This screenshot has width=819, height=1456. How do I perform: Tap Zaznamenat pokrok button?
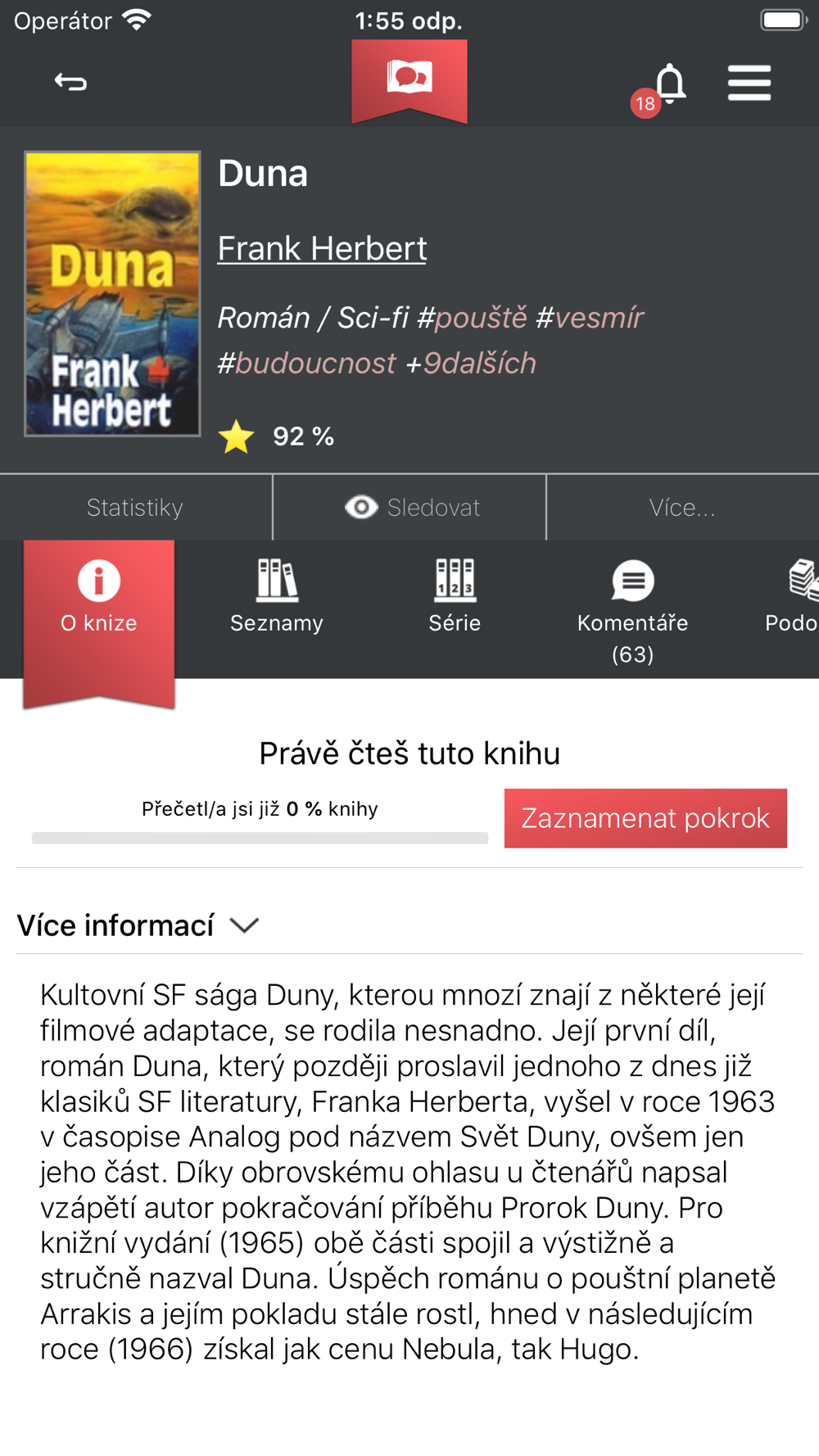(x=645, y=818)
